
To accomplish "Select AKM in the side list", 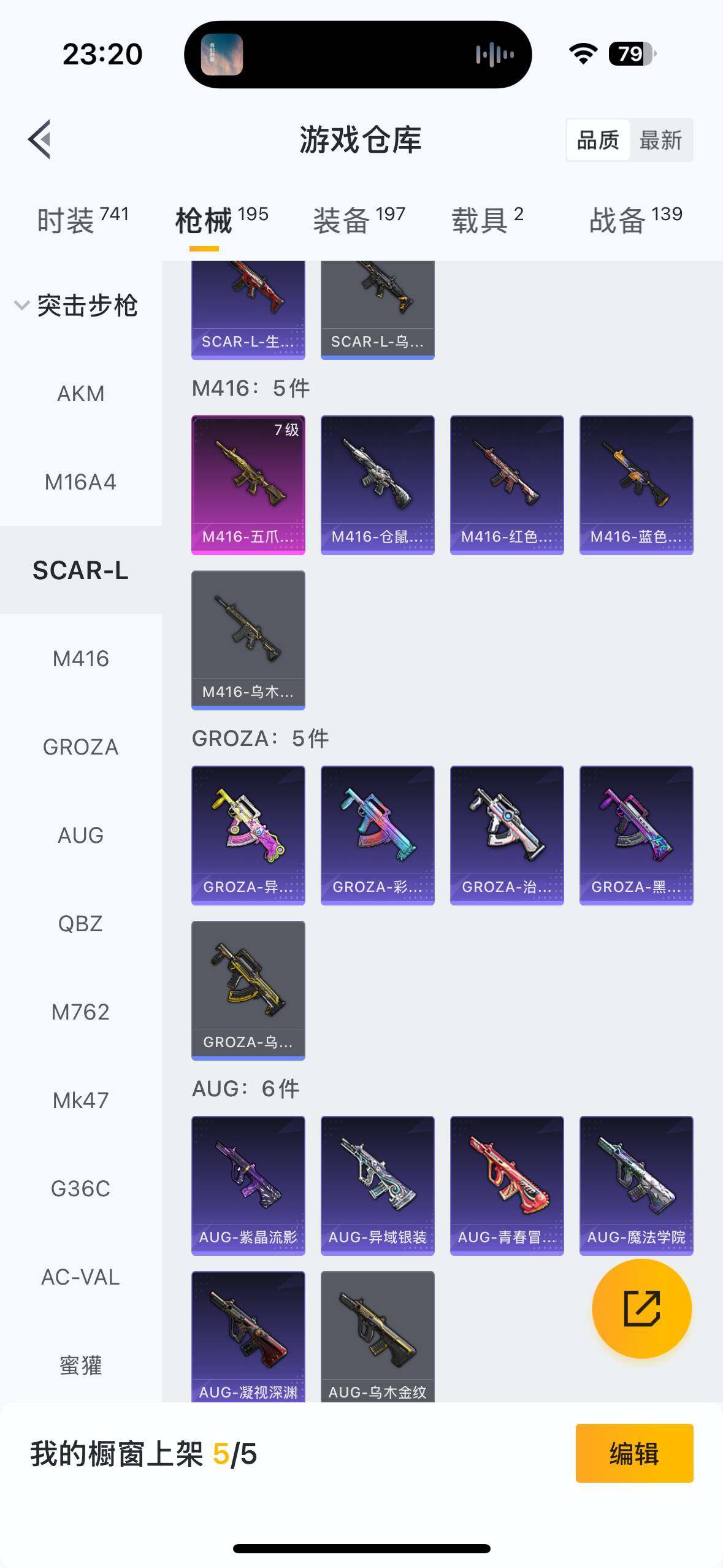I will 80,393.
